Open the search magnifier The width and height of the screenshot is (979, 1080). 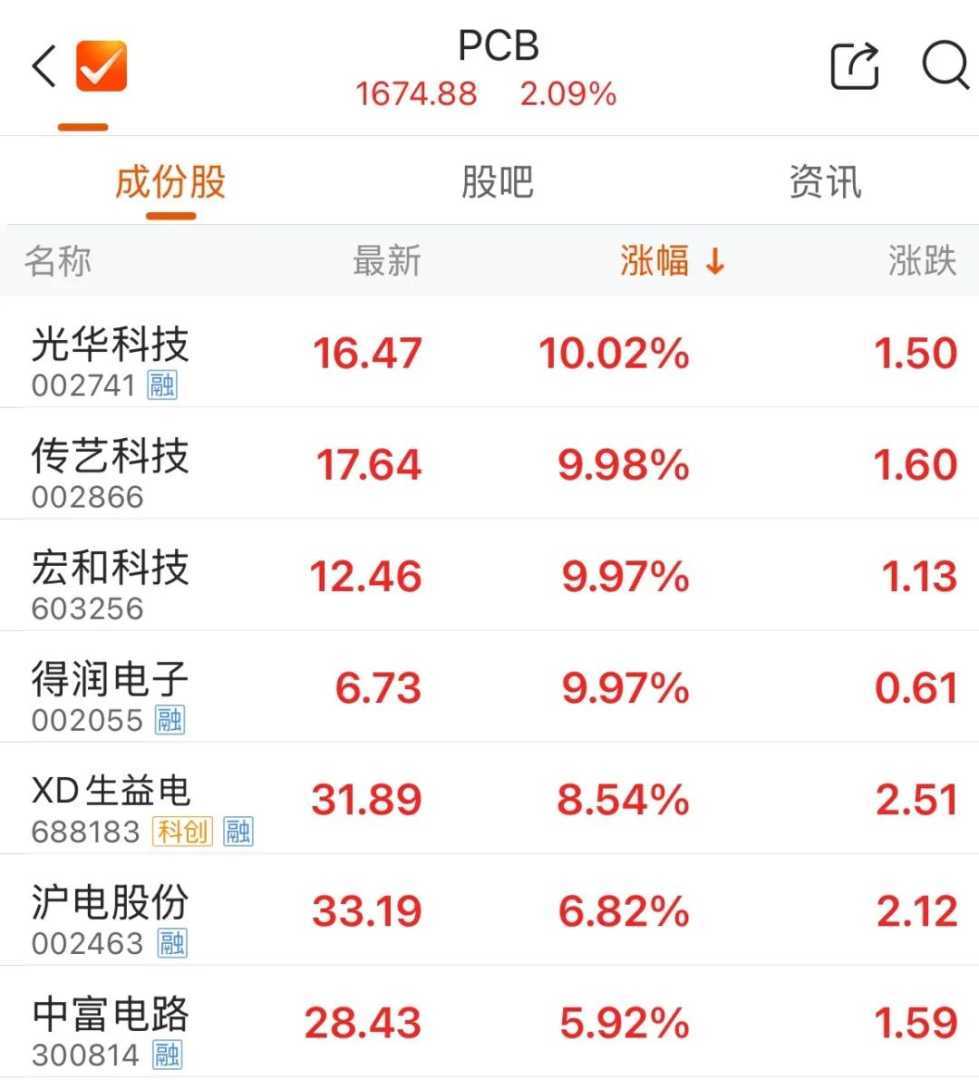click(x=944, y=67)
